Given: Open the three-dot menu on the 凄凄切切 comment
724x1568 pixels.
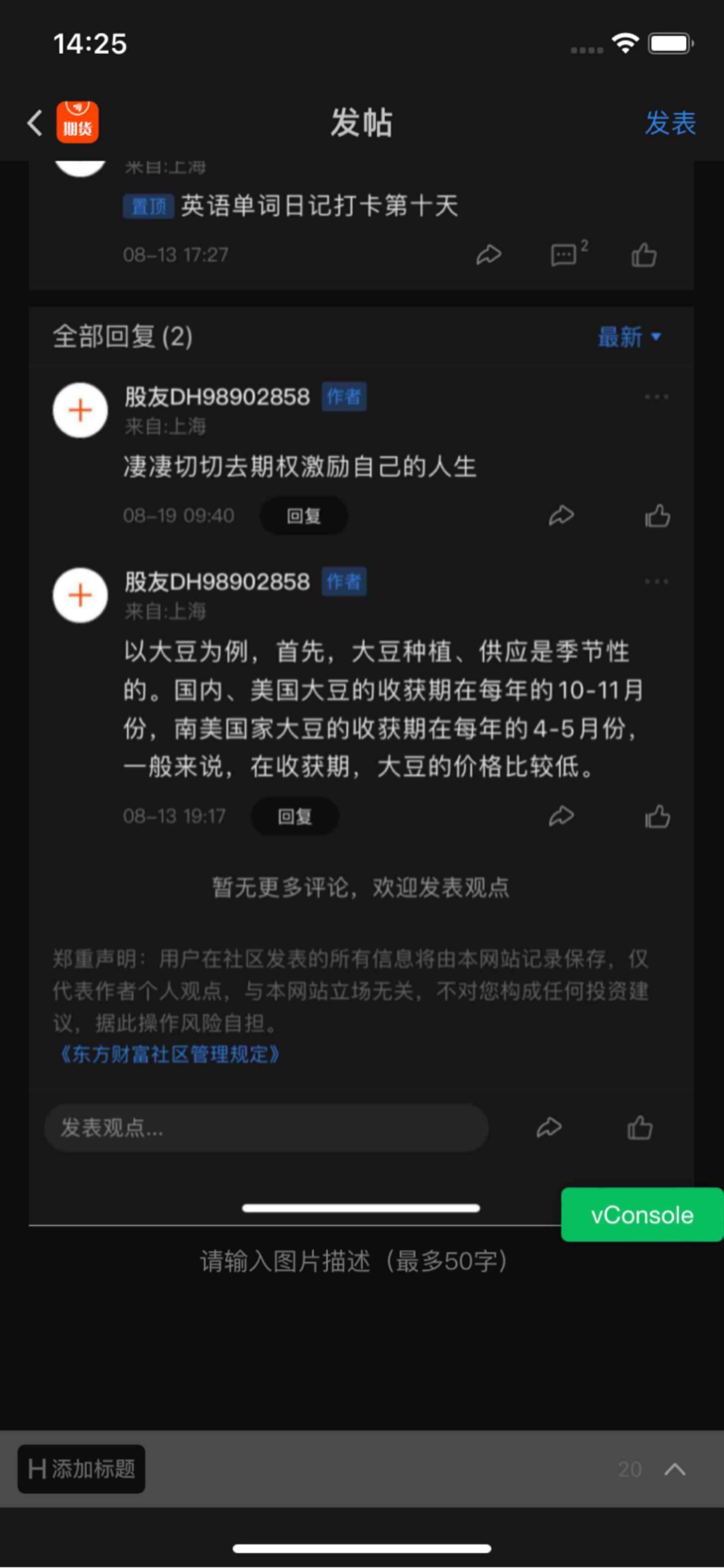Looking at the screenshot, I should (656, 397).
